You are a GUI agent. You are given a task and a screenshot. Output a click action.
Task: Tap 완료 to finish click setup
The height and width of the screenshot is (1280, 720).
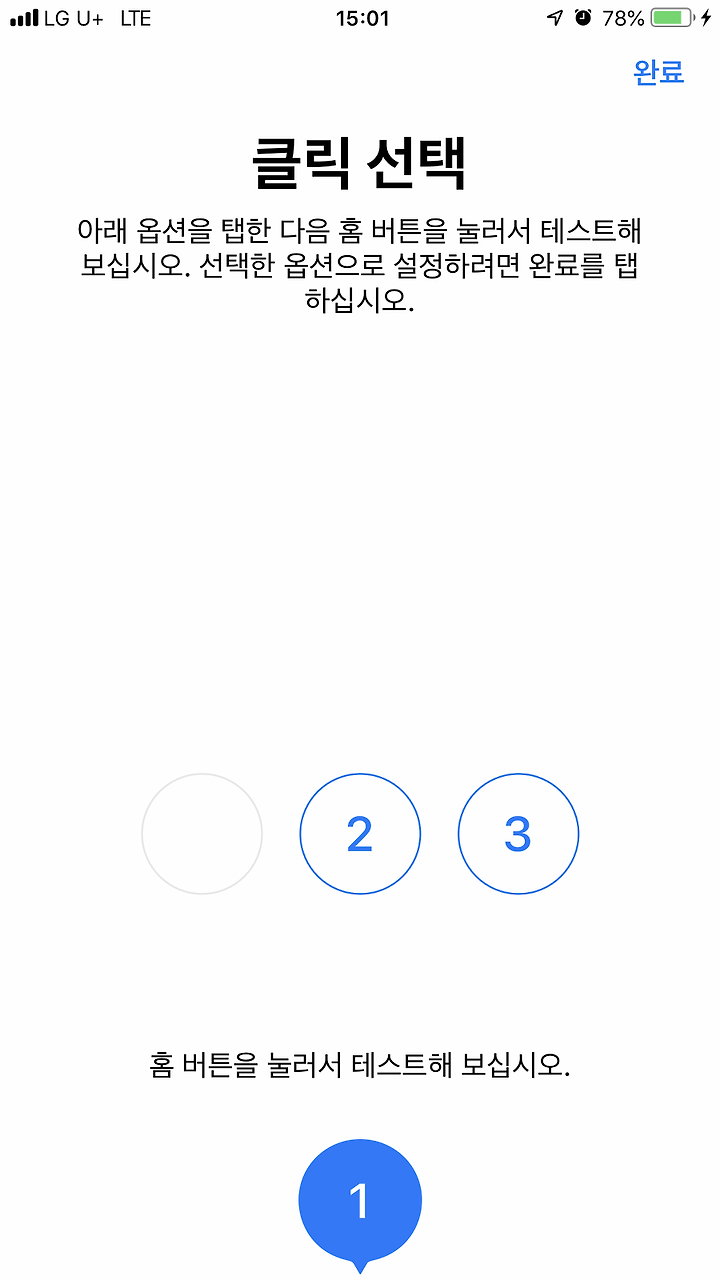coord(659,72)
